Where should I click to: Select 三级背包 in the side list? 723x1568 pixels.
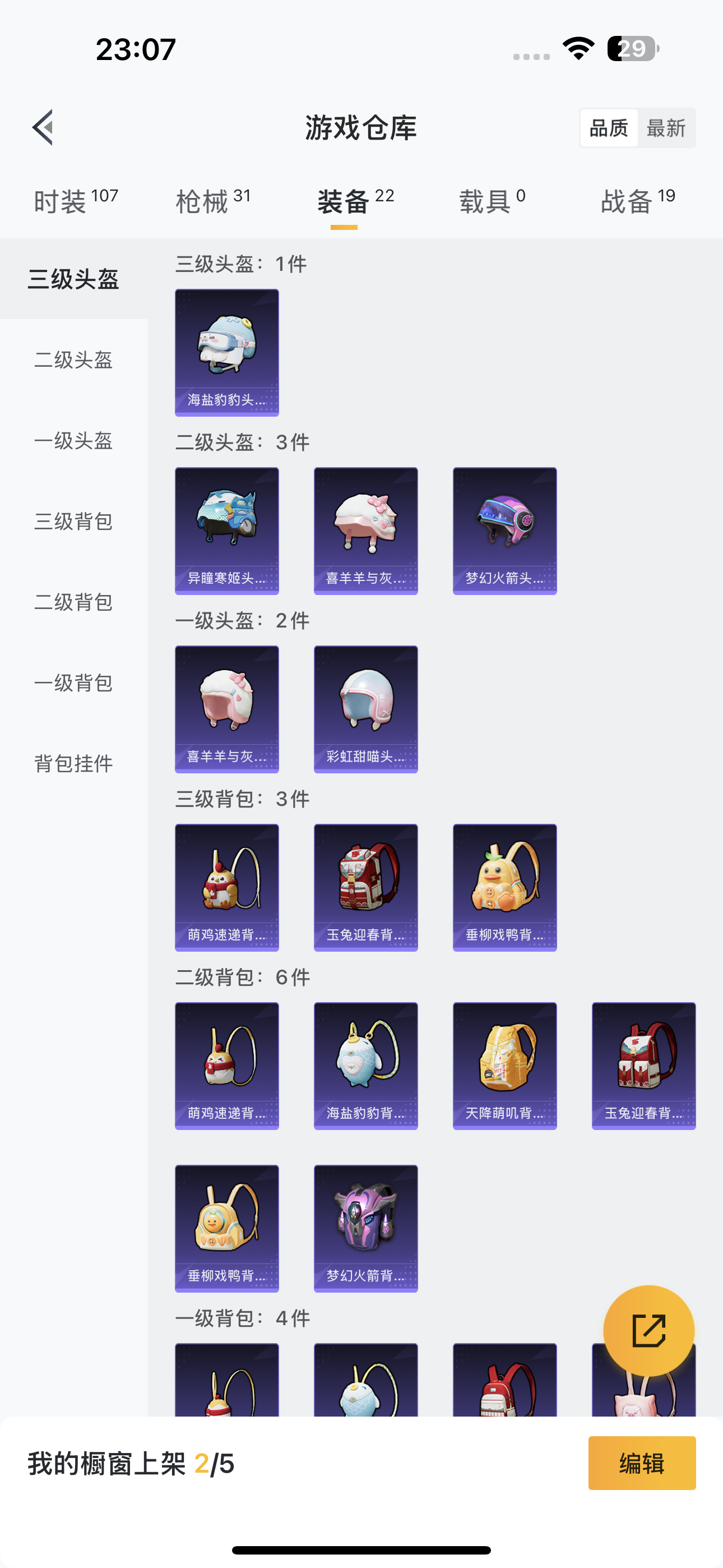[73, 522]
